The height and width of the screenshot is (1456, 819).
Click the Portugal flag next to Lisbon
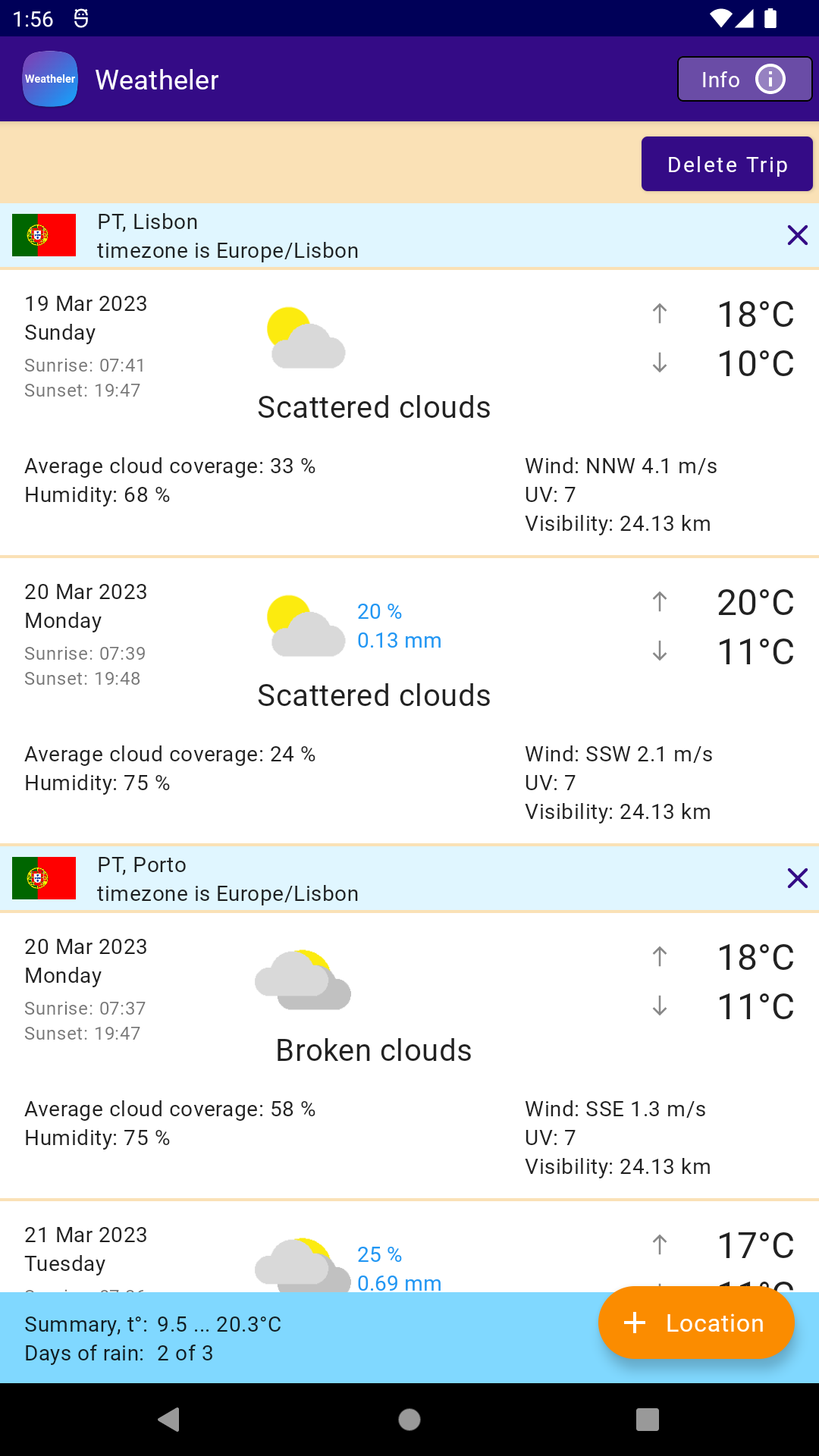tap(44, 235)
